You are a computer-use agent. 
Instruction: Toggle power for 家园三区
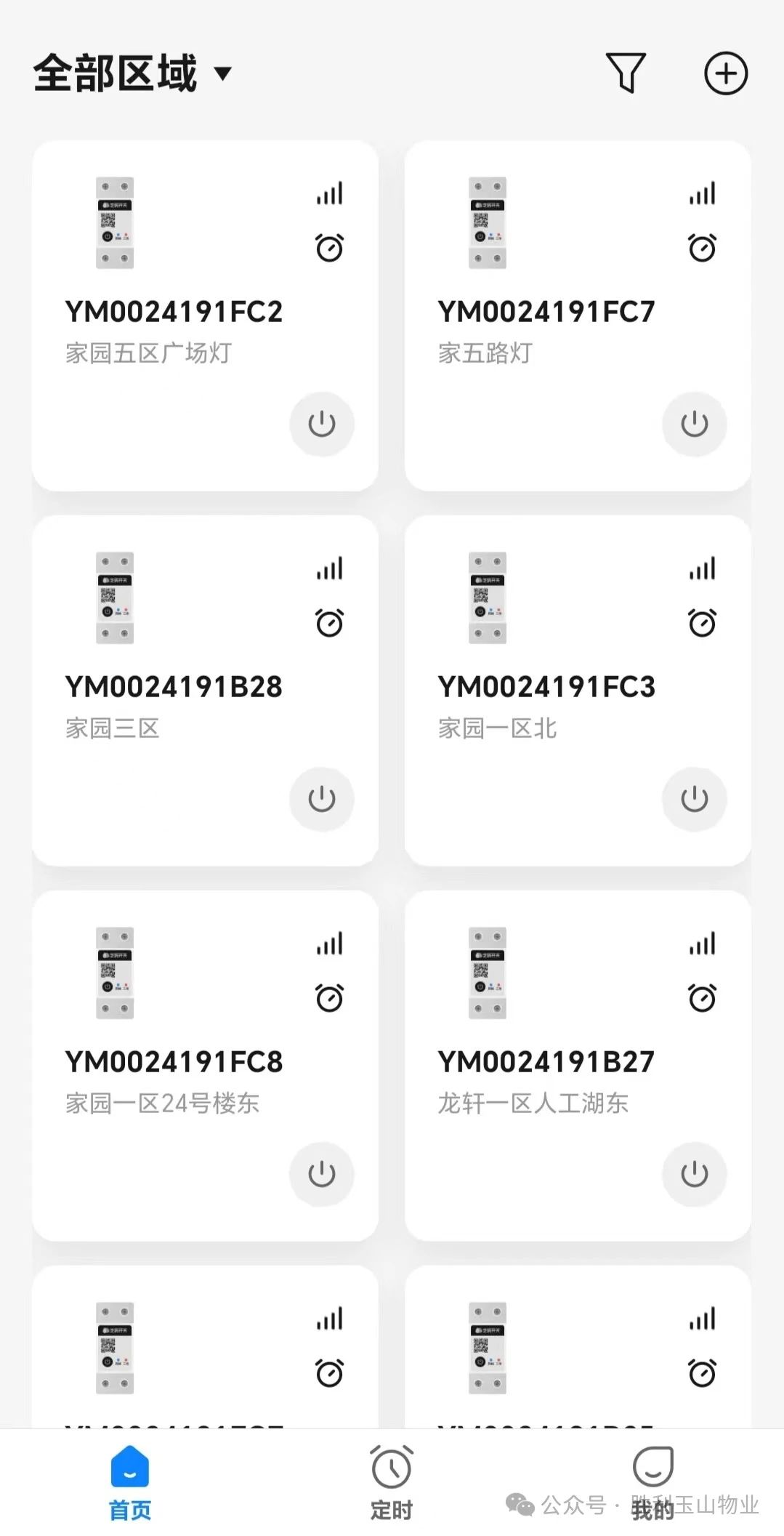click(x=322, y=799)
